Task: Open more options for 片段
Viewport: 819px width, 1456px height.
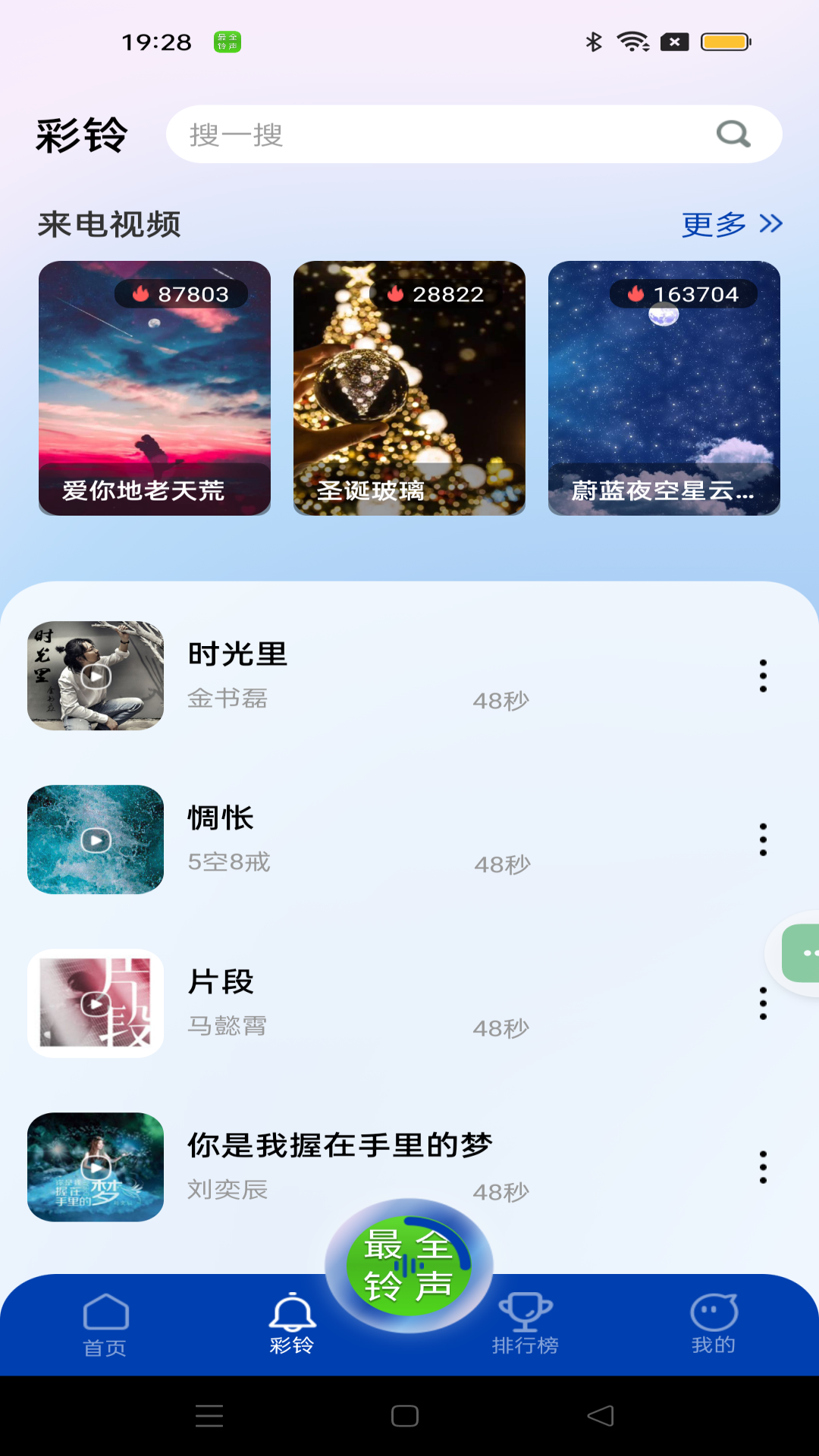Action: point(763,1003)
